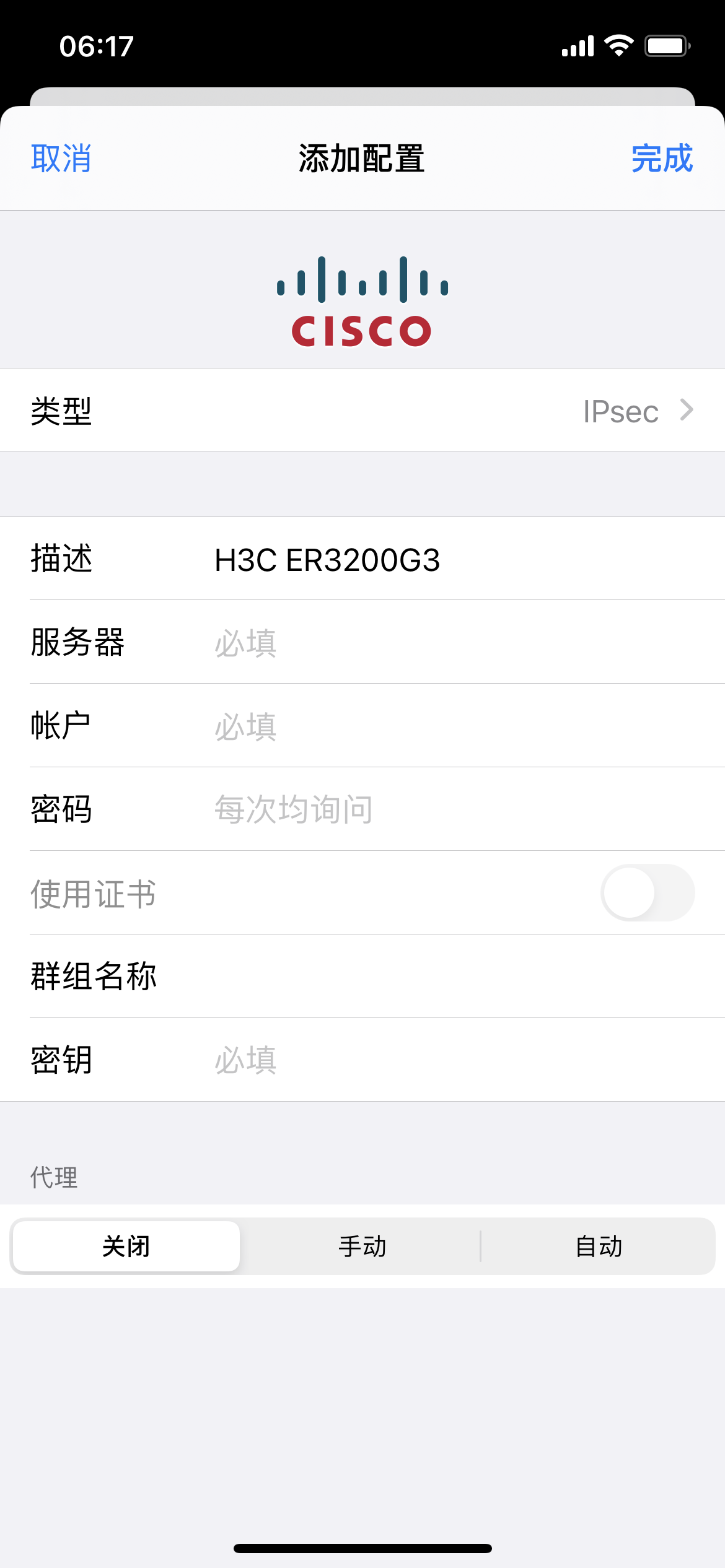Viewport: 725px width, 1568px height.
Task: Focus the 服务器 server field
Action: coord(434,643)
